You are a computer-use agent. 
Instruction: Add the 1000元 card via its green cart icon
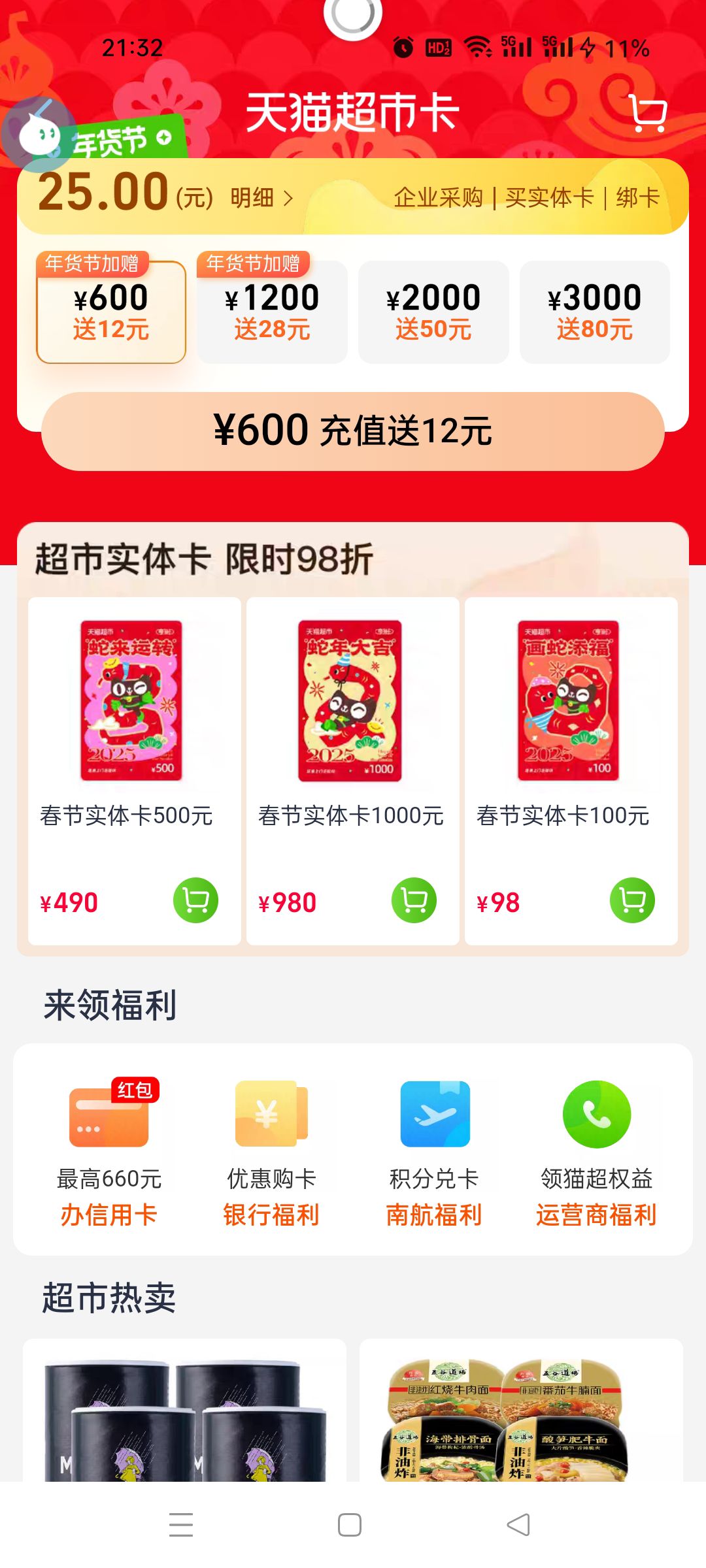point(414,900)
